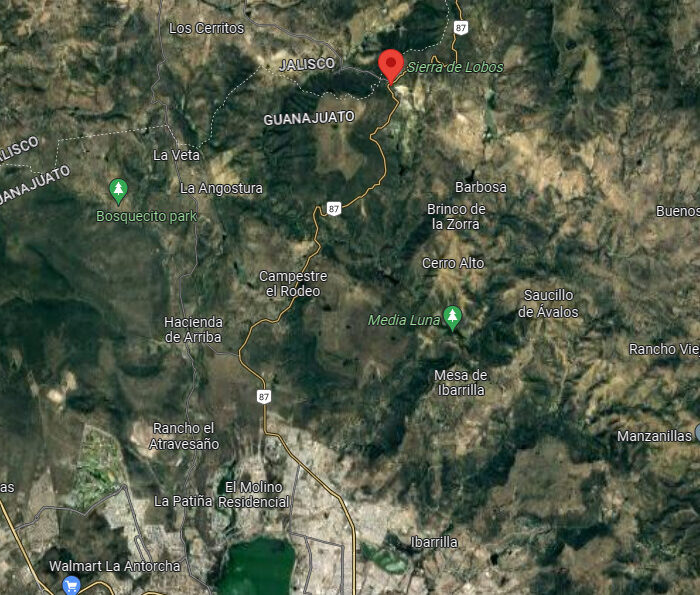The height and width of the screenshot is (595, 700).
Task: Open the Bosquecito park marker
Action: 118,189
